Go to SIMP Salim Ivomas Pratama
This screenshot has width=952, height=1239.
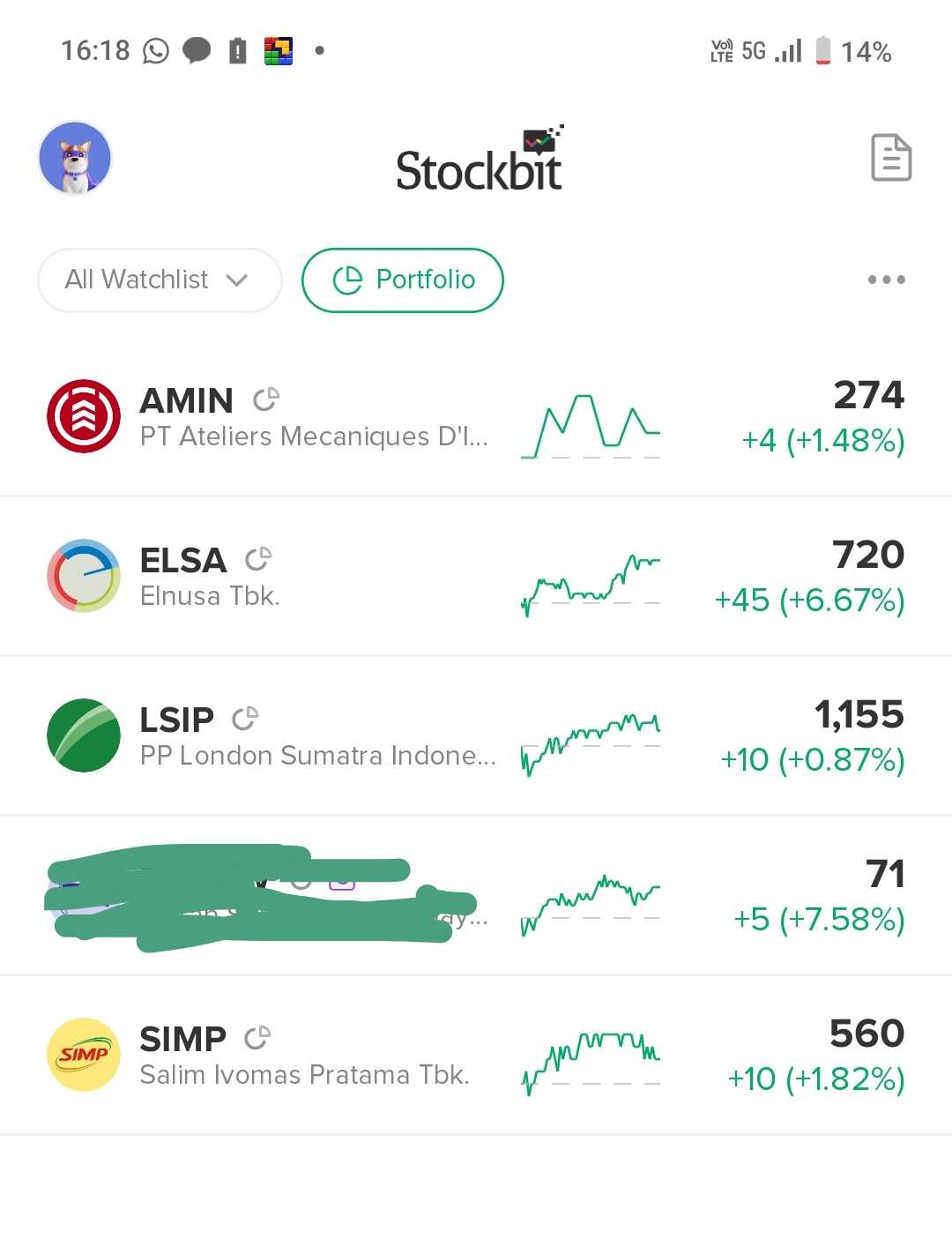point(476,1056)
